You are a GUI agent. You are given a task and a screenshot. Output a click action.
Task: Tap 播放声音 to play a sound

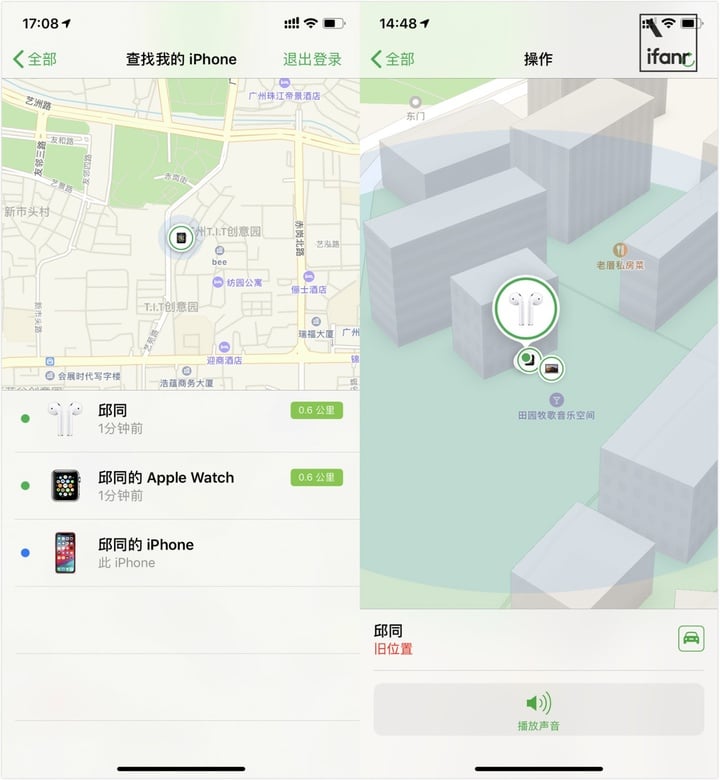point(539,710)
